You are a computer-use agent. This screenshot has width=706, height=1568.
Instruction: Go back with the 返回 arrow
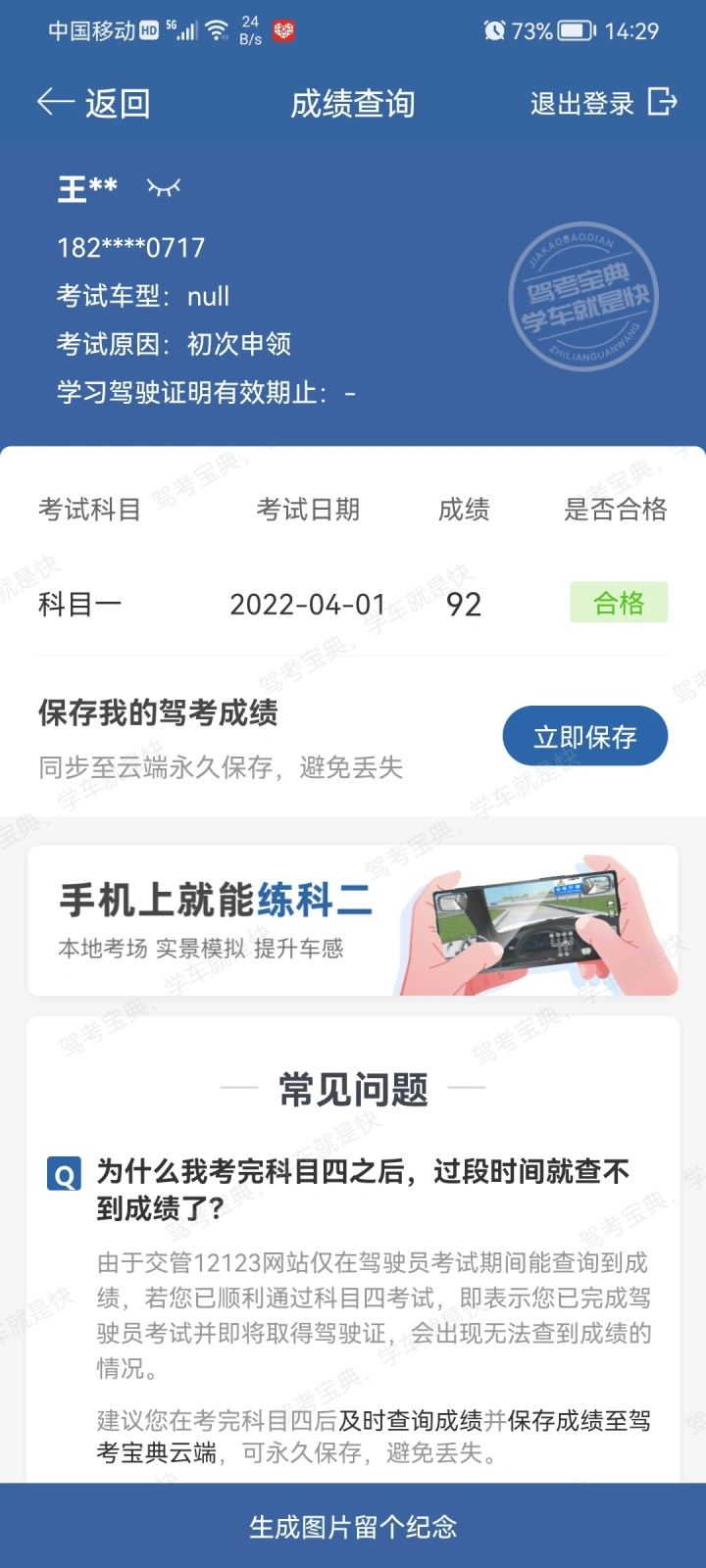pyautogui.click(x=93, y=103)
